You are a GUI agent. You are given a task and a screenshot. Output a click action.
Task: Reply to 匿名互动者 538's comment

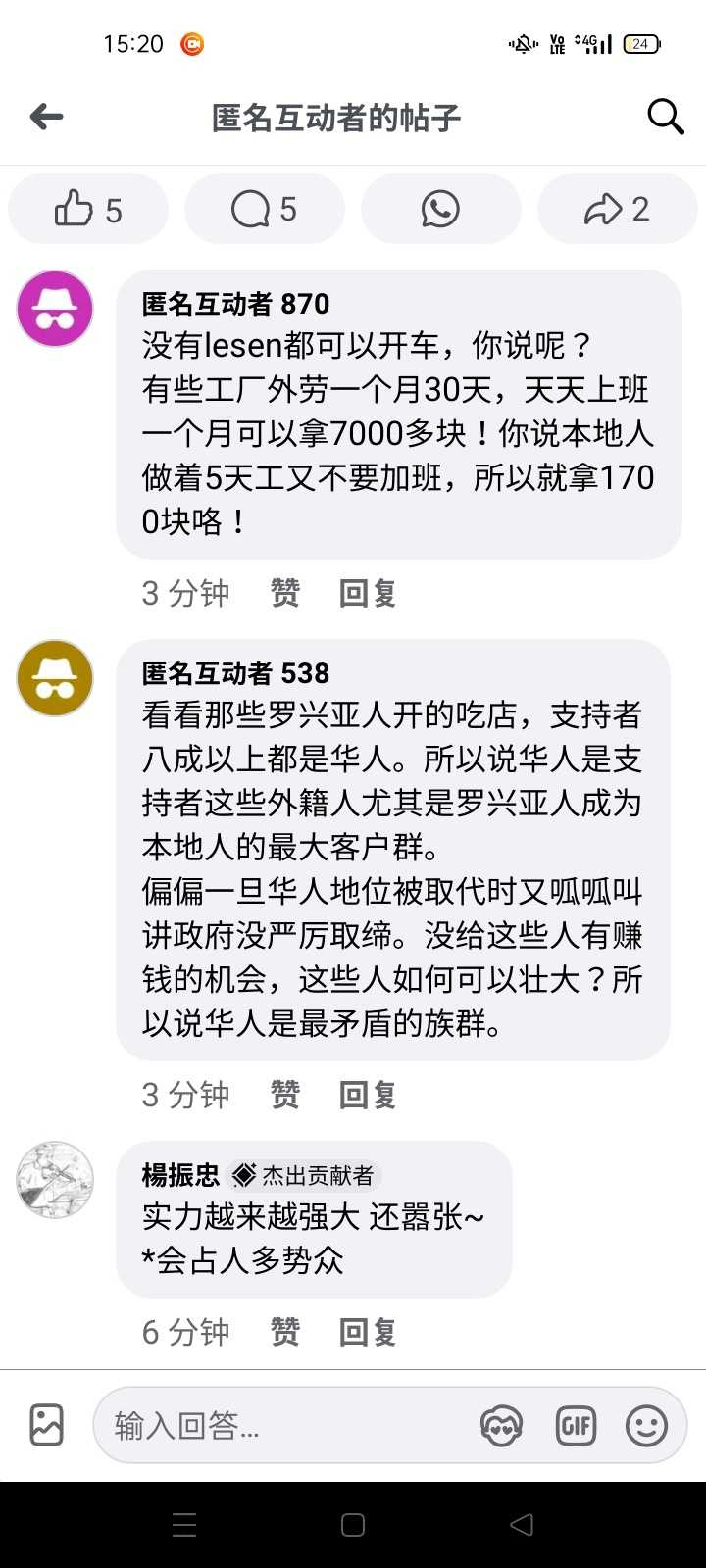[367, 1095]
